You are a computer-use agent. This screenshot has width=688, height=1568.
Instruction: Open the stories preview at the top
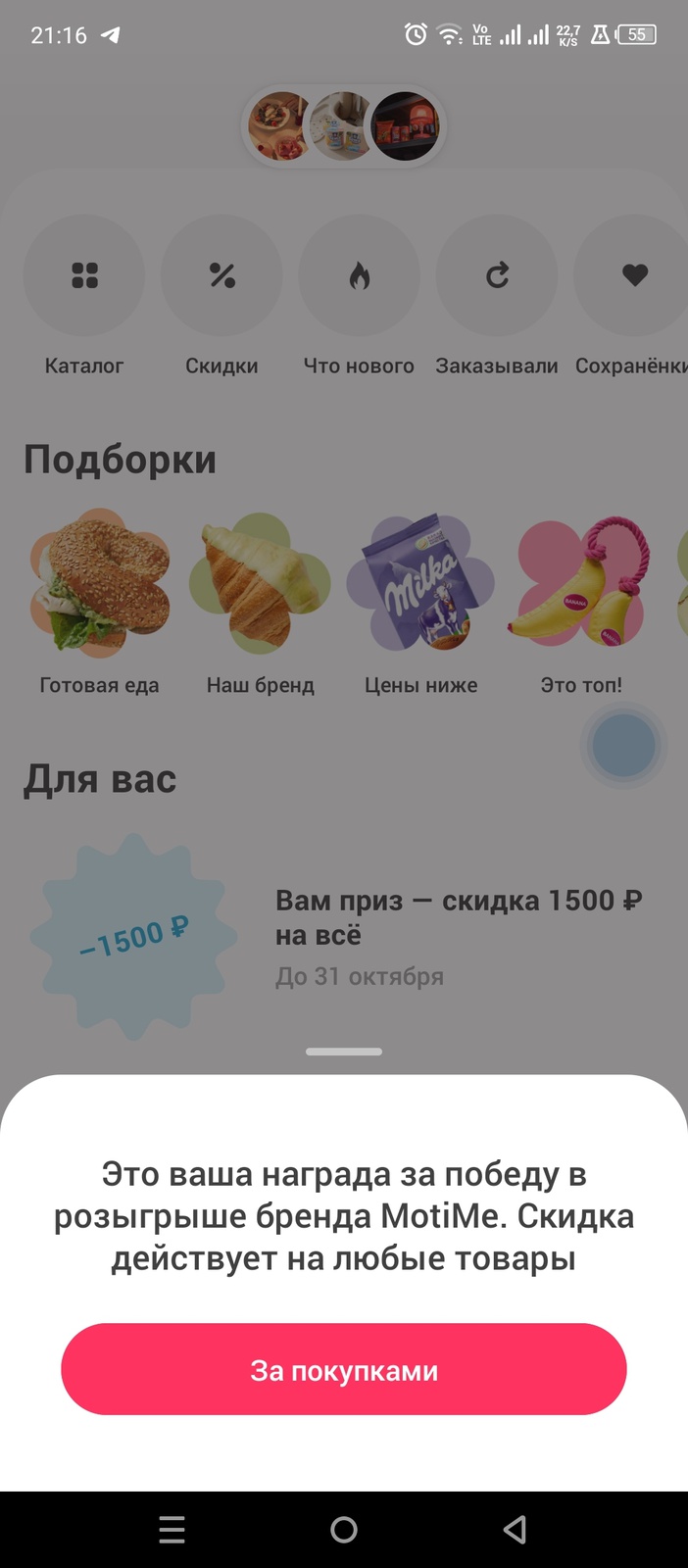pos(344,126)
